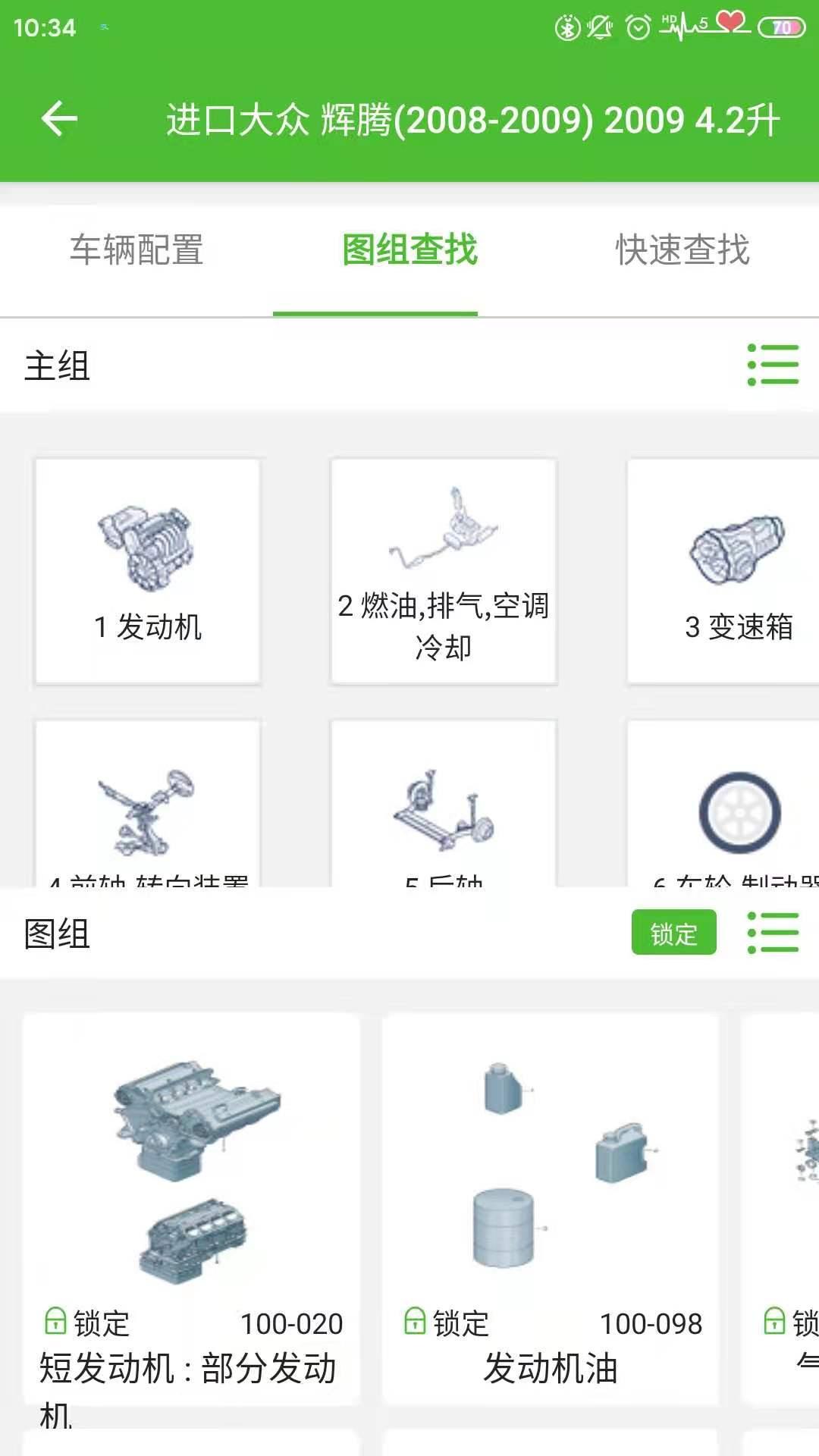Image resolution: width=819 pixels, height=1456 pixels.
Task: Switch to the 快速查找 tab
Action: click(682, 250)
